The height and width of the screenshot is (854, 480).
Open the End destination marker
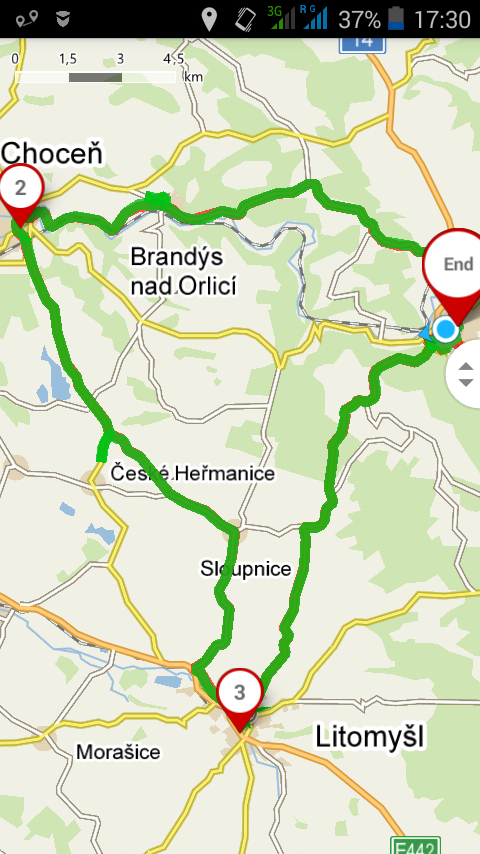453,274
